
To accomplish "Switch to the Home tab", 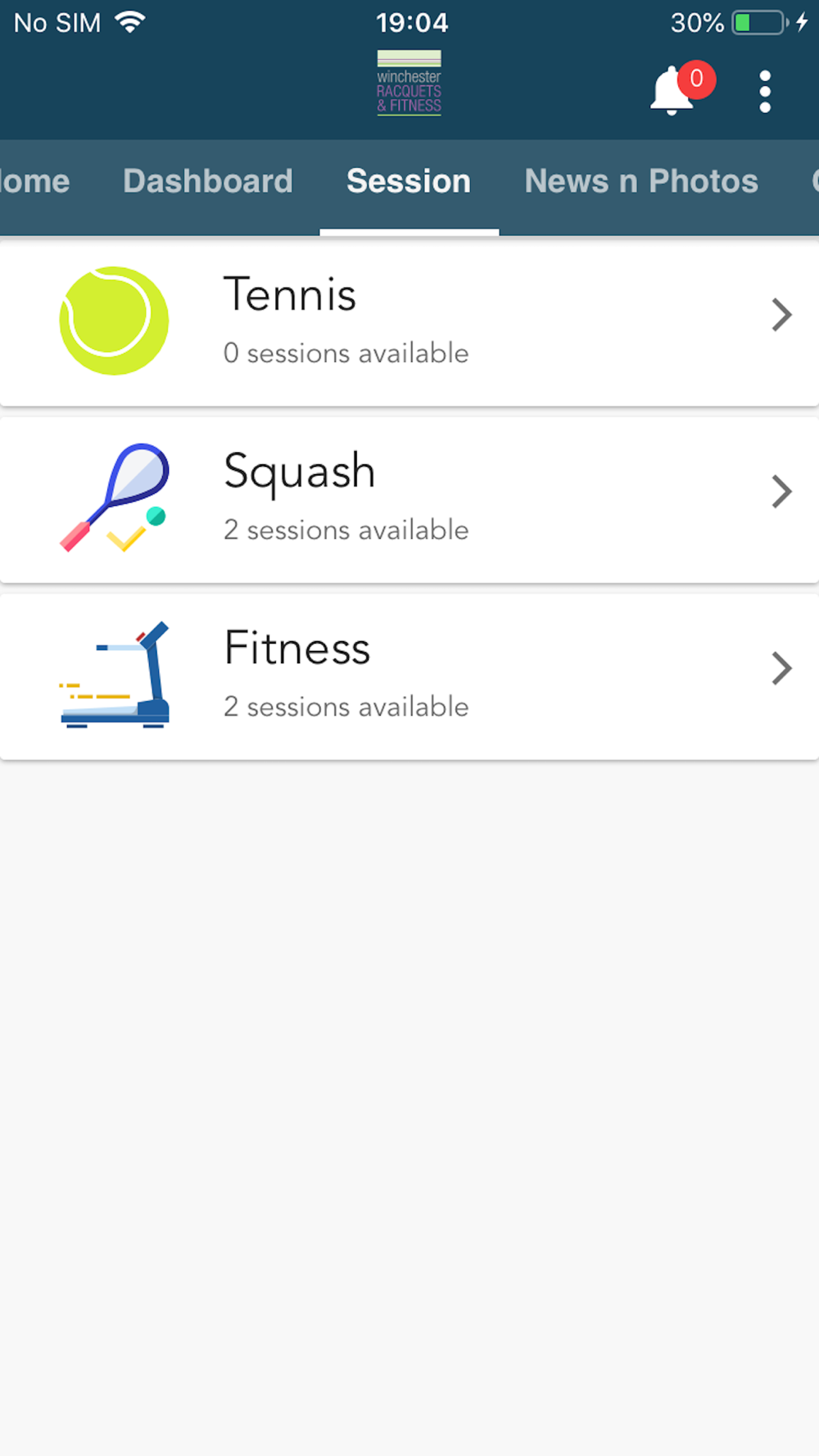I will 34,181.
